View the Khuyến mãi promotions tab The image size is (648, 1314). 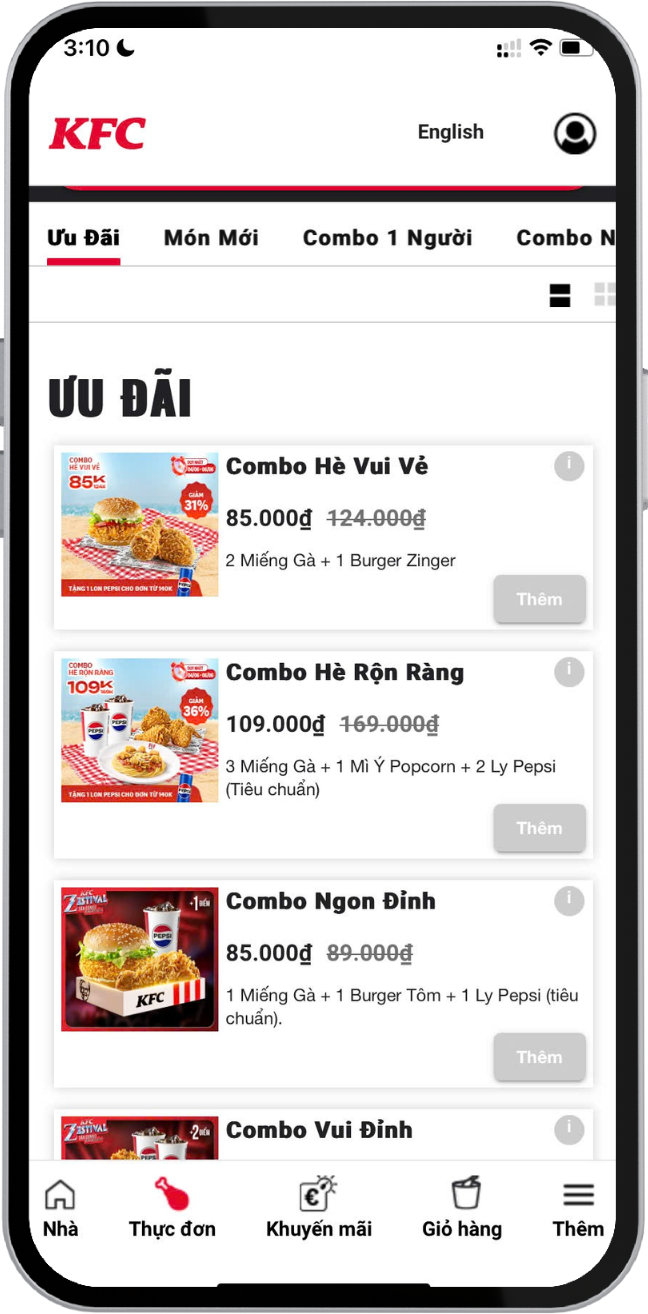tap(319, 1208)
